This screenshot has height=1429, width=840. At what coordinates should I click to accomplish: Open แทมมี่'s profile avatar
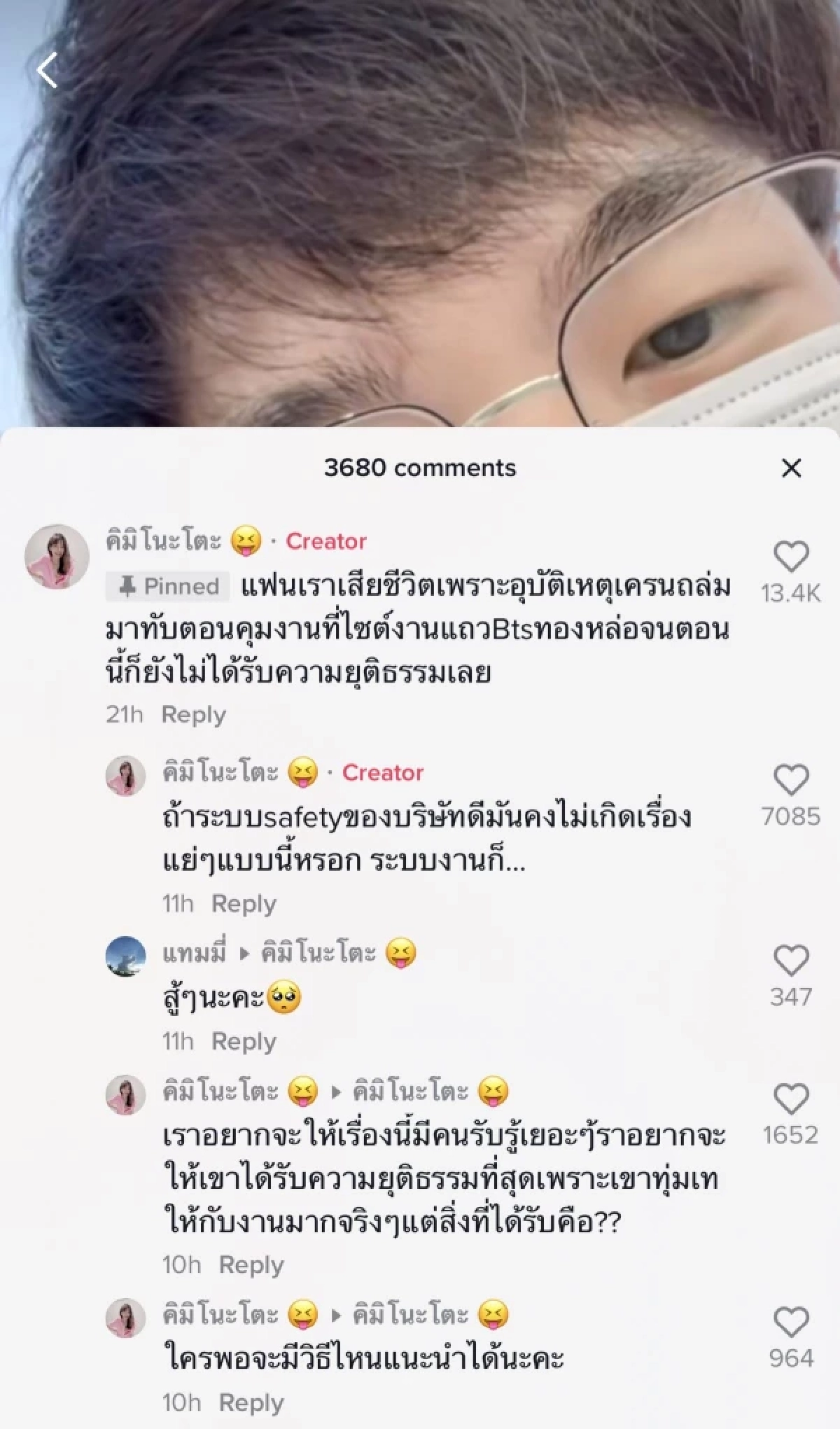[x=126, y=956]
